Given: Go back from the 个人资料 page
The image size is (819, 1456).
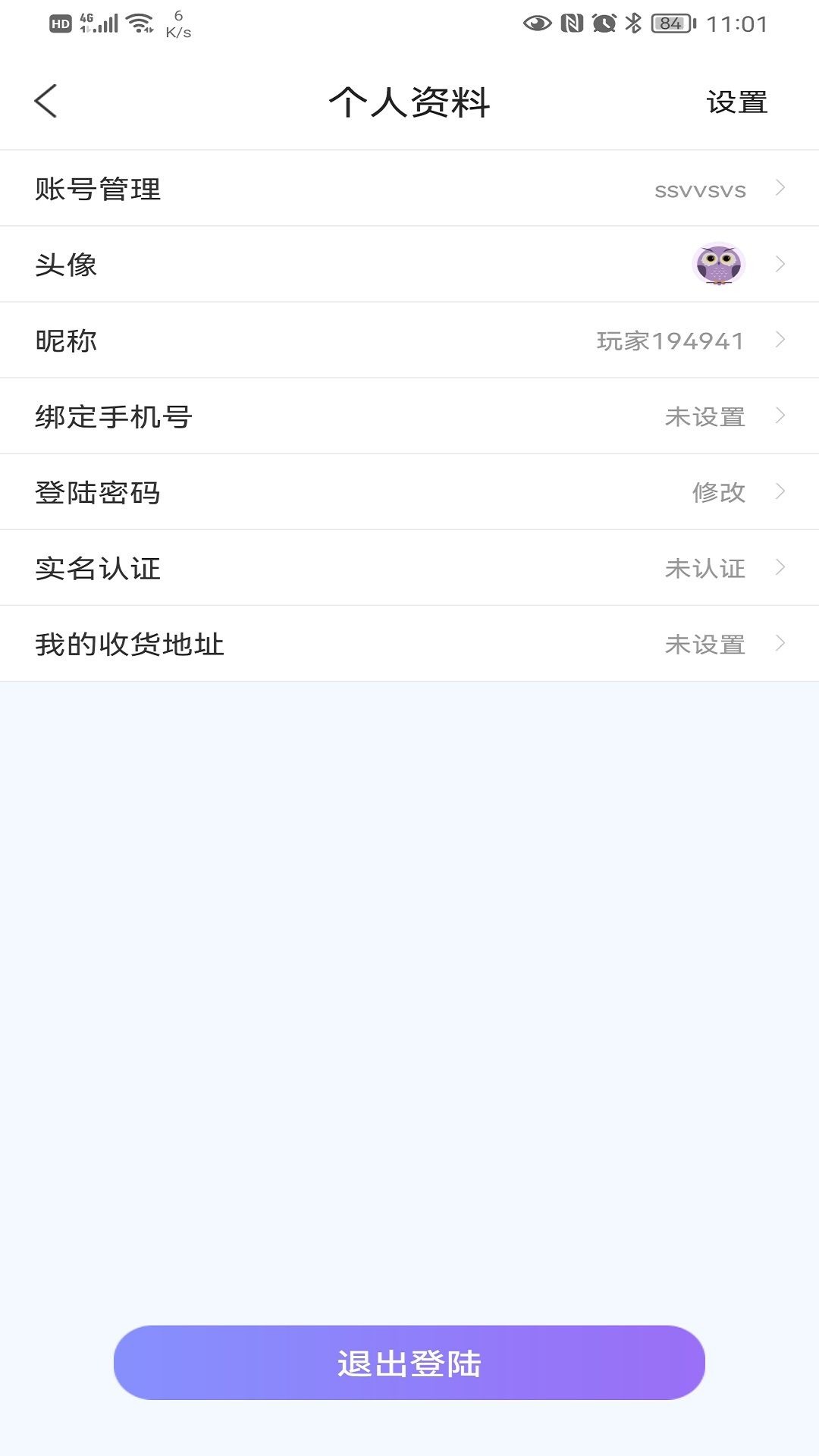Looking at the screenshot, I should click(46, 102).
